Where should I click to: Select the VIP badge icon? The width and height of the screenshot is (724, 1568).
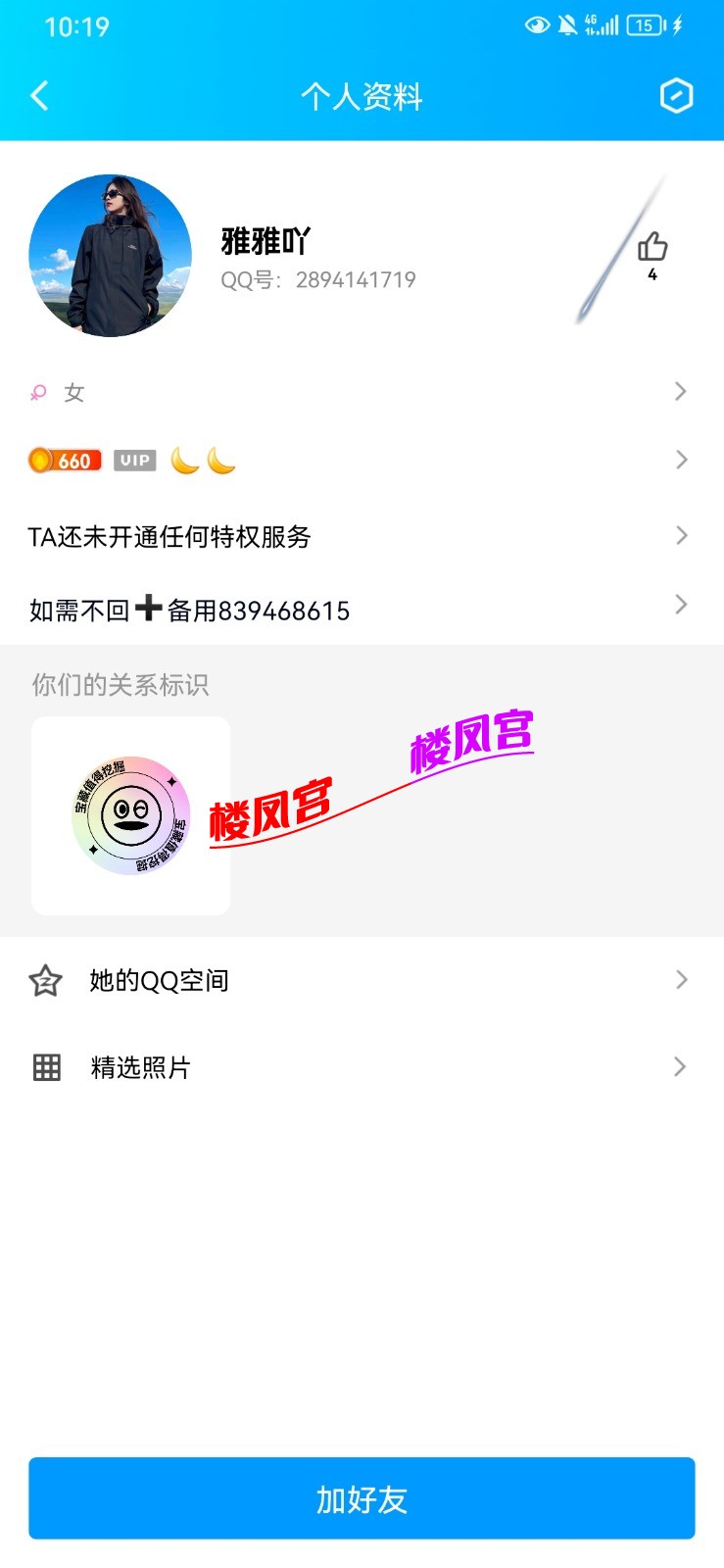(x=134, y=460)
